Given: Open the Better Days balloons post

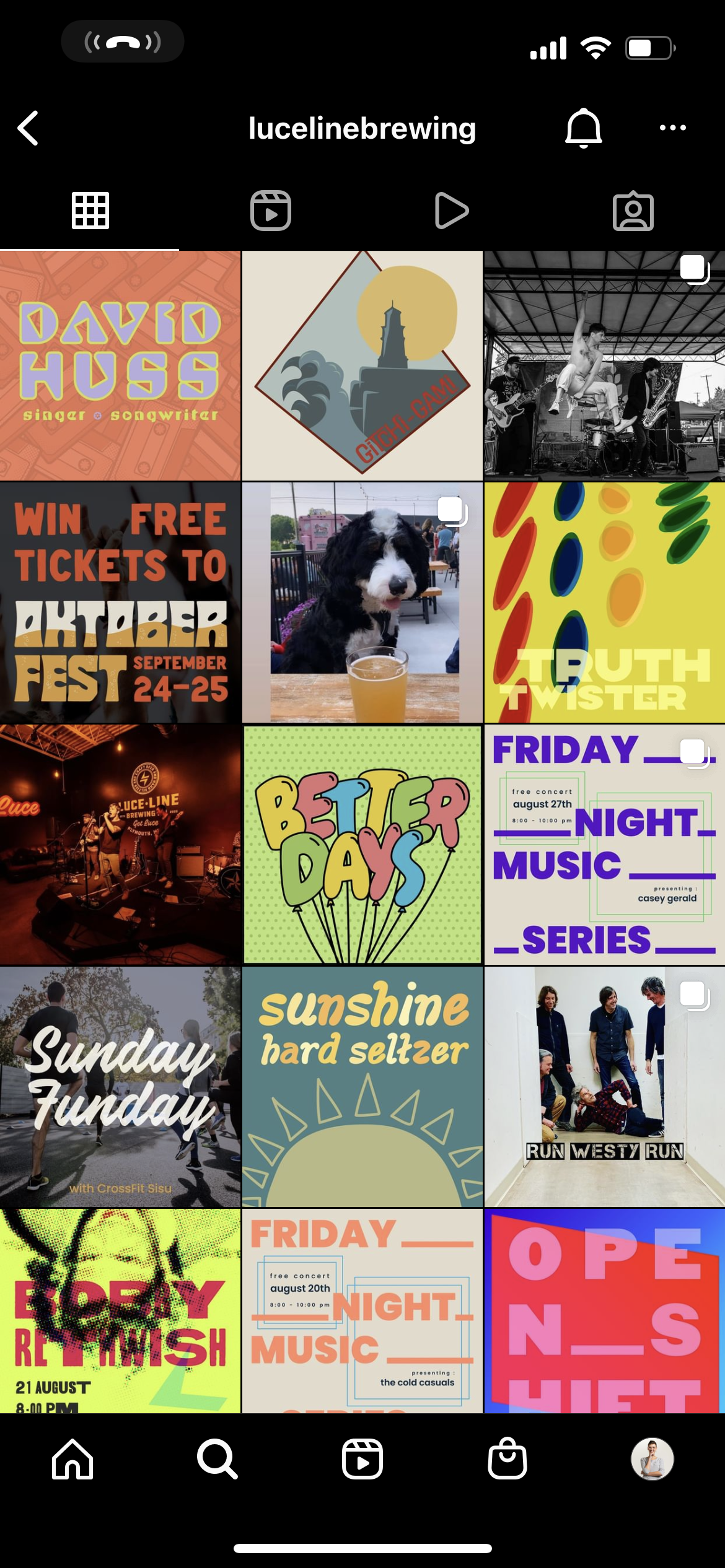Looking at the screenshot, I should click(362, 845).
